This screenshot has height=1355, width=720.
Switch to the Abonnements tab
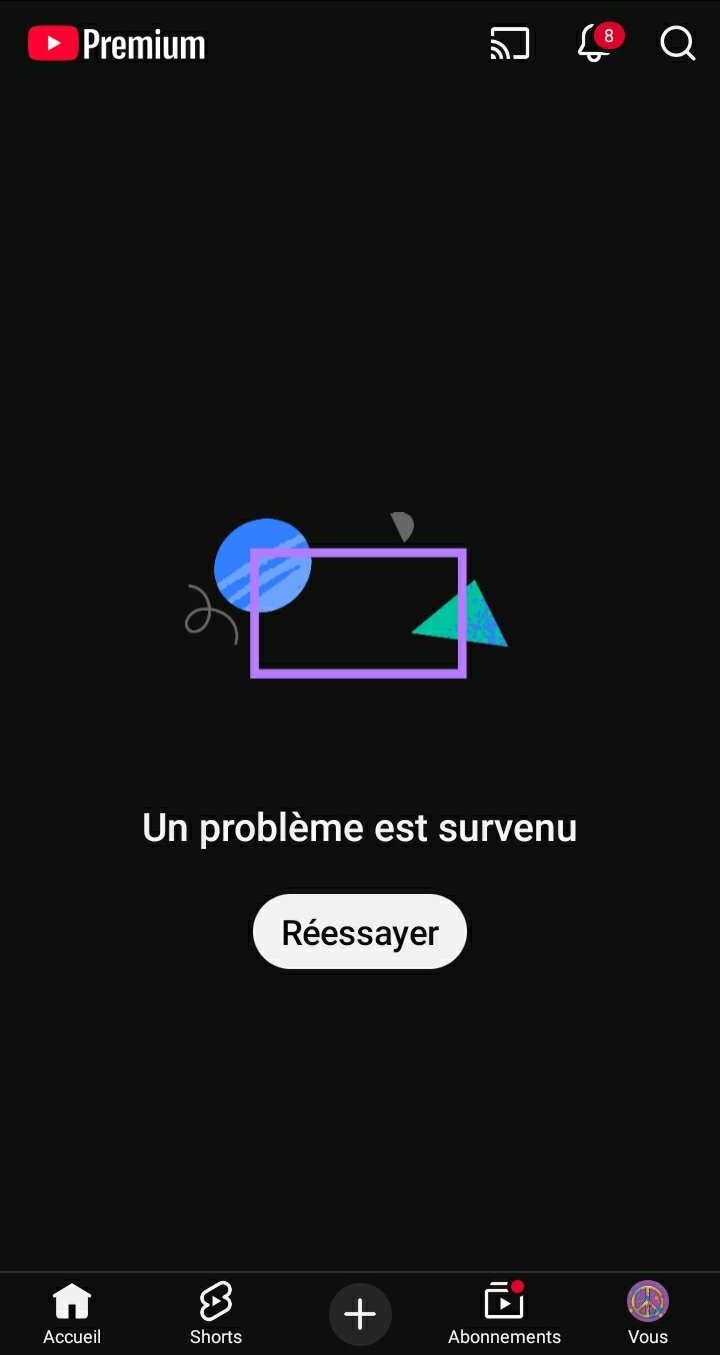pyautogui.click(x=504, y=1314)
